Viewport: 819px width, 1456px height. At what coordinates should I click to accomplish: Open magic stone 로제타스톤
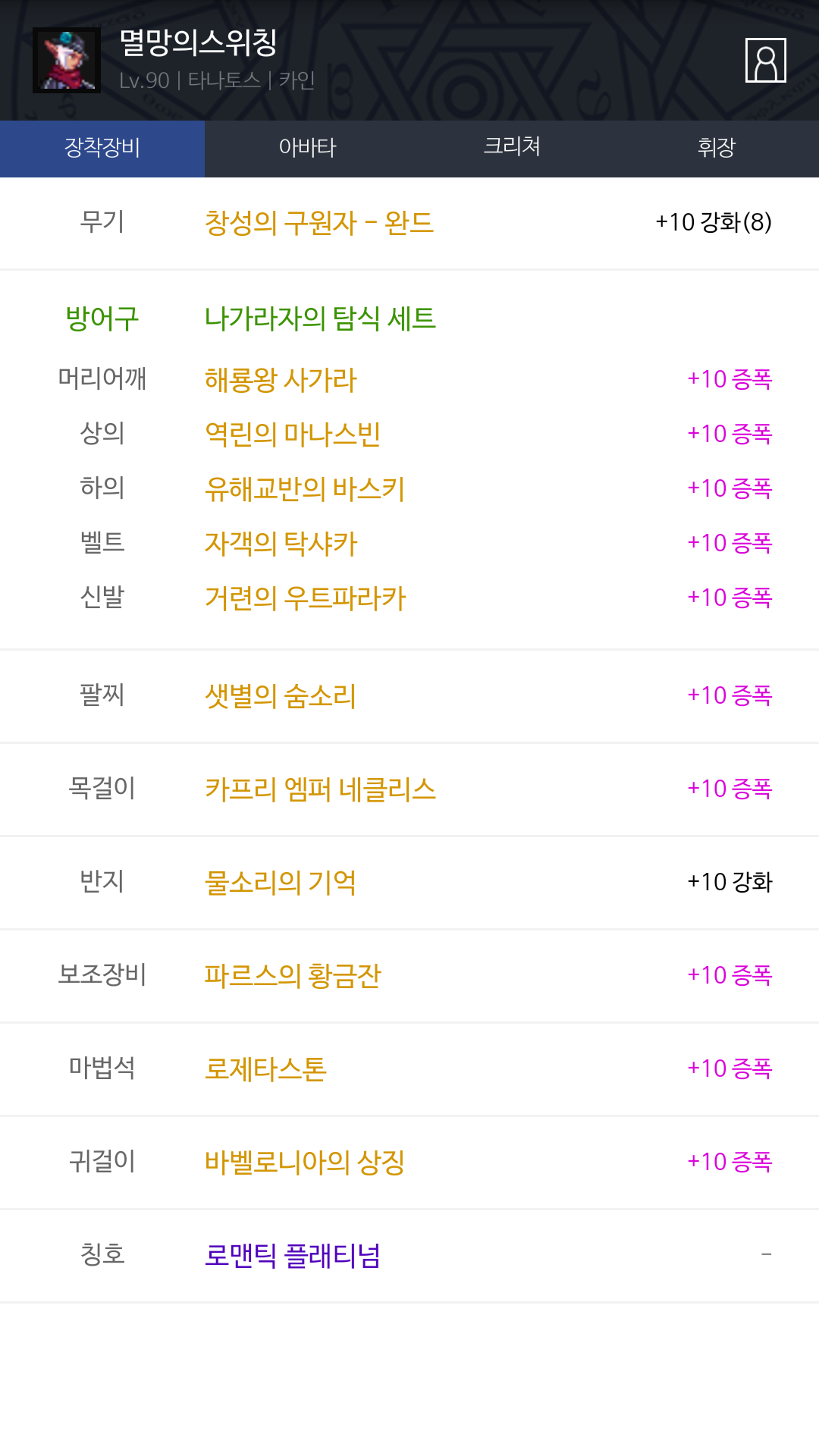(x=265, y=1068)
